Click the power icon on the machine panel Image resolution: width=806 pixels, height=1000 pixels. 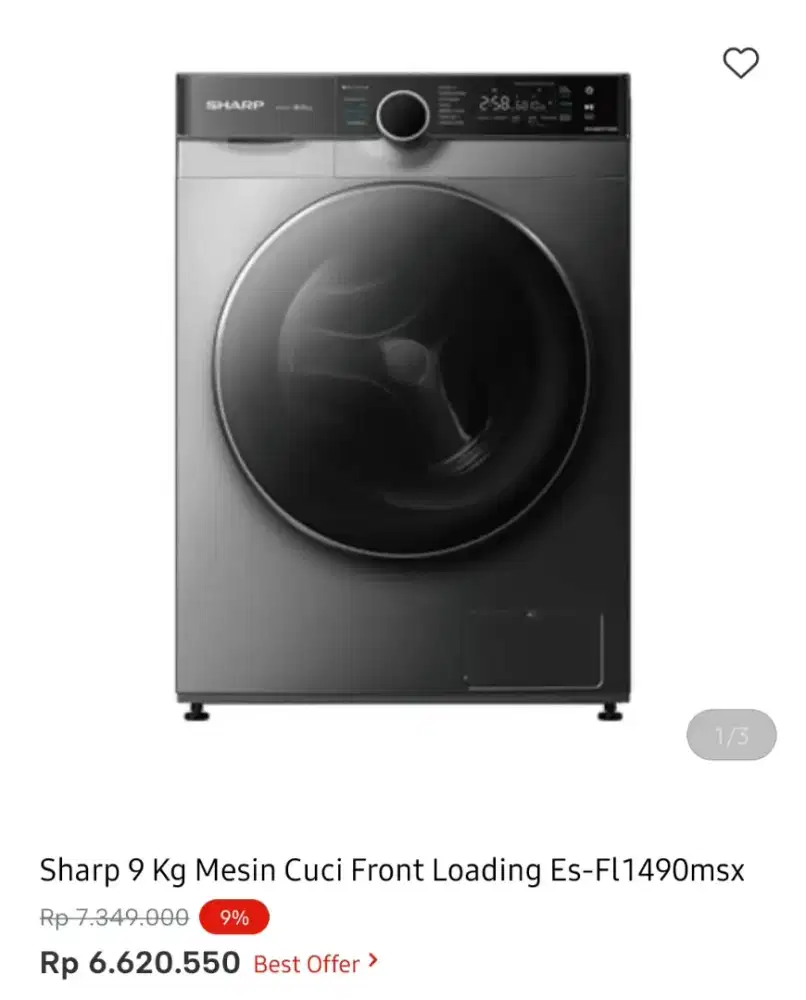click(x=589, y=90)
